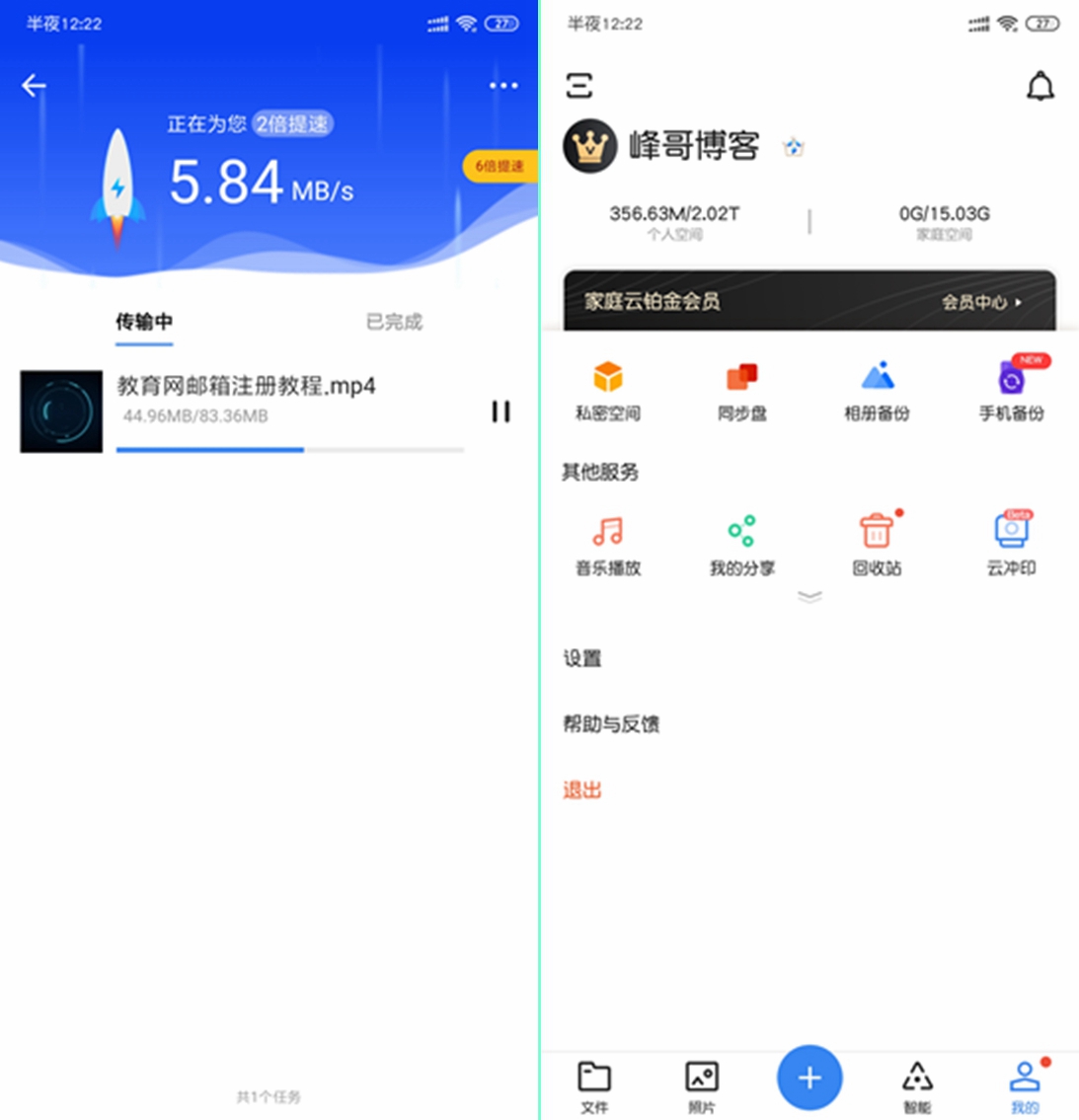Open the drawer menu icon

579,86
